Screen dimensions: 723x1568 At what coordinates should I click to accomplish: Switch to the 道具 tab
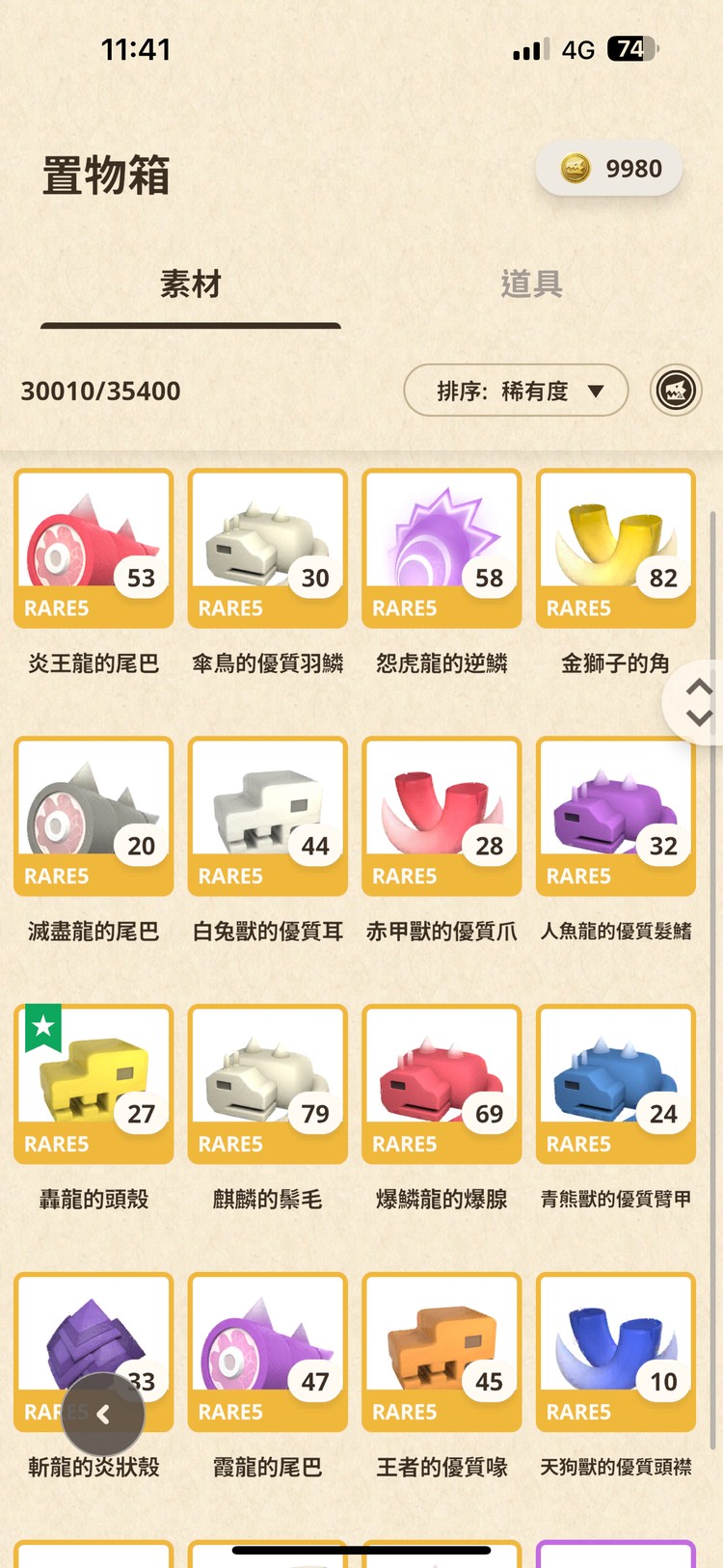(x=531, y=284)
